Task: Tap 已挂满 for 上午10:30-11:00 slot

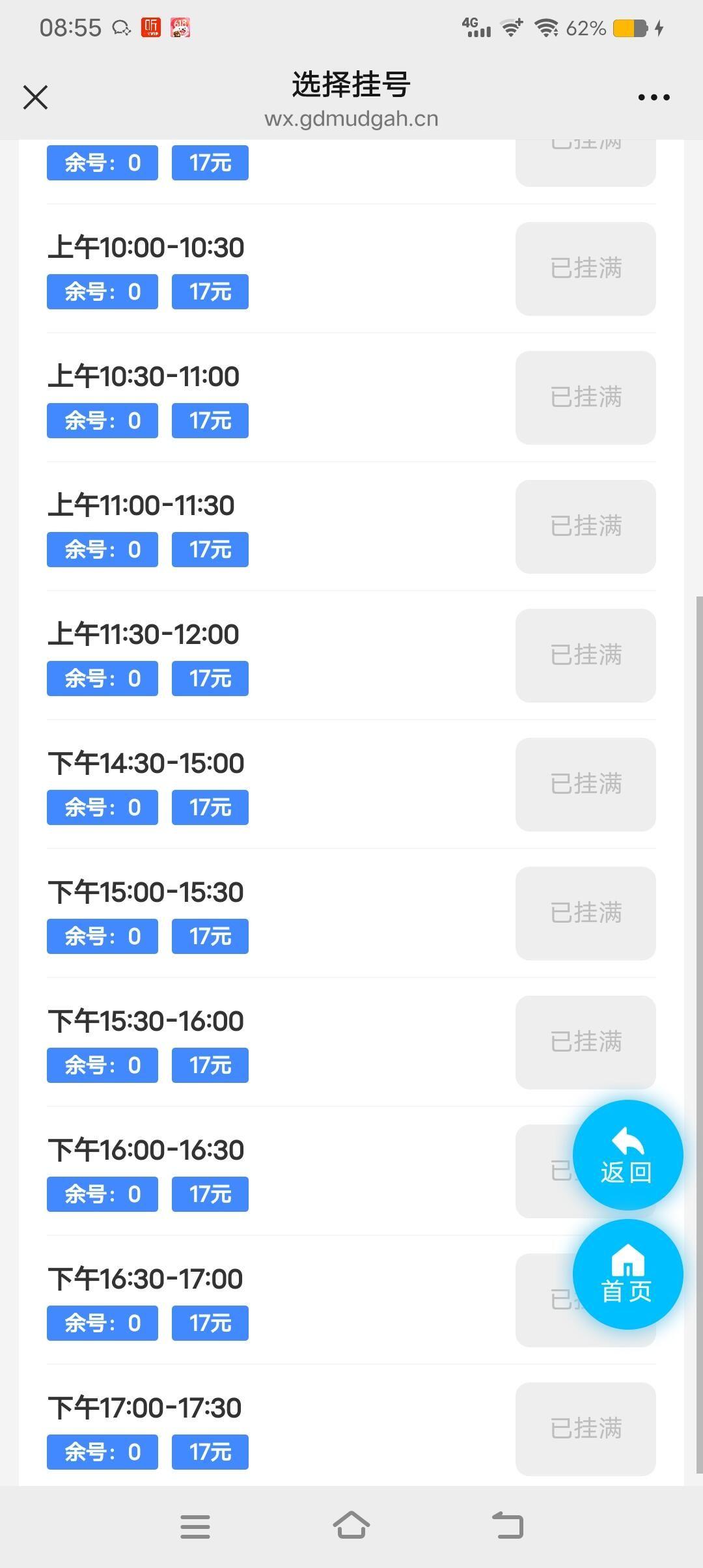Action: (586, 398)
